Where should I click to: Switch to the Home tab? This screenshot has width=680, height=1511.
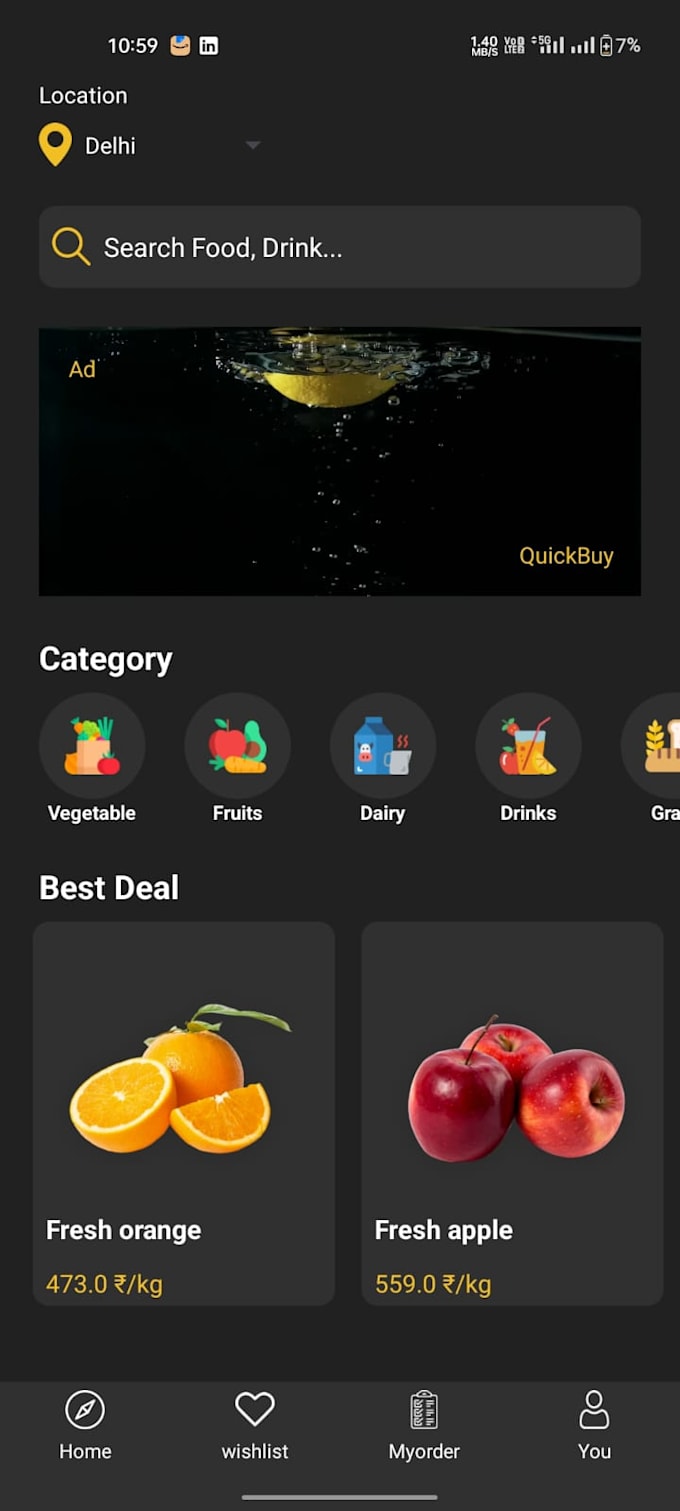tap(85, 1426)
